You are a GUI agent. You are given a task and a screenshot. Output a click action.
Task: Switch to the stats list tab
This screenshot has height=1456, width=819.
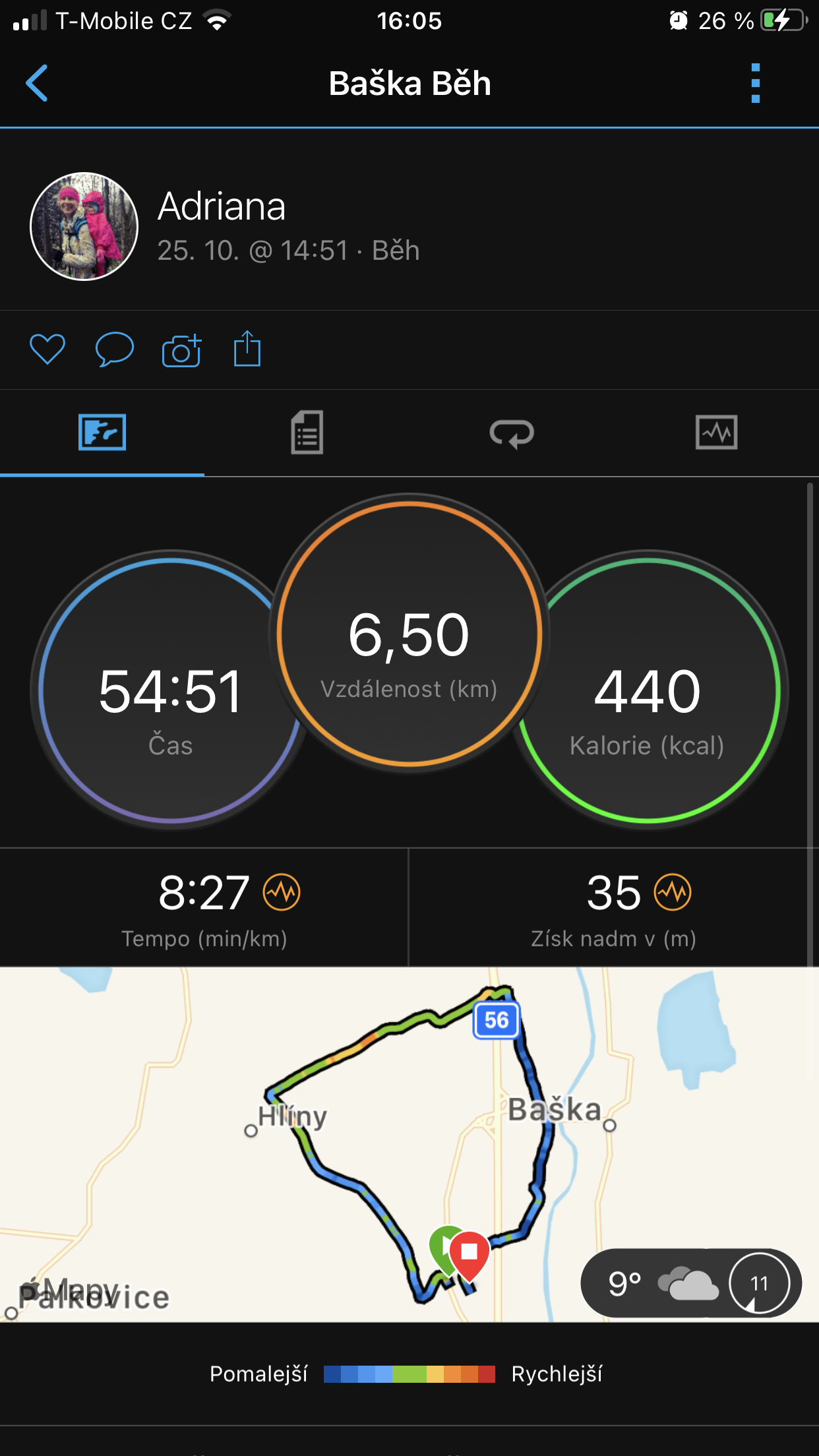(x=307, y=433)
